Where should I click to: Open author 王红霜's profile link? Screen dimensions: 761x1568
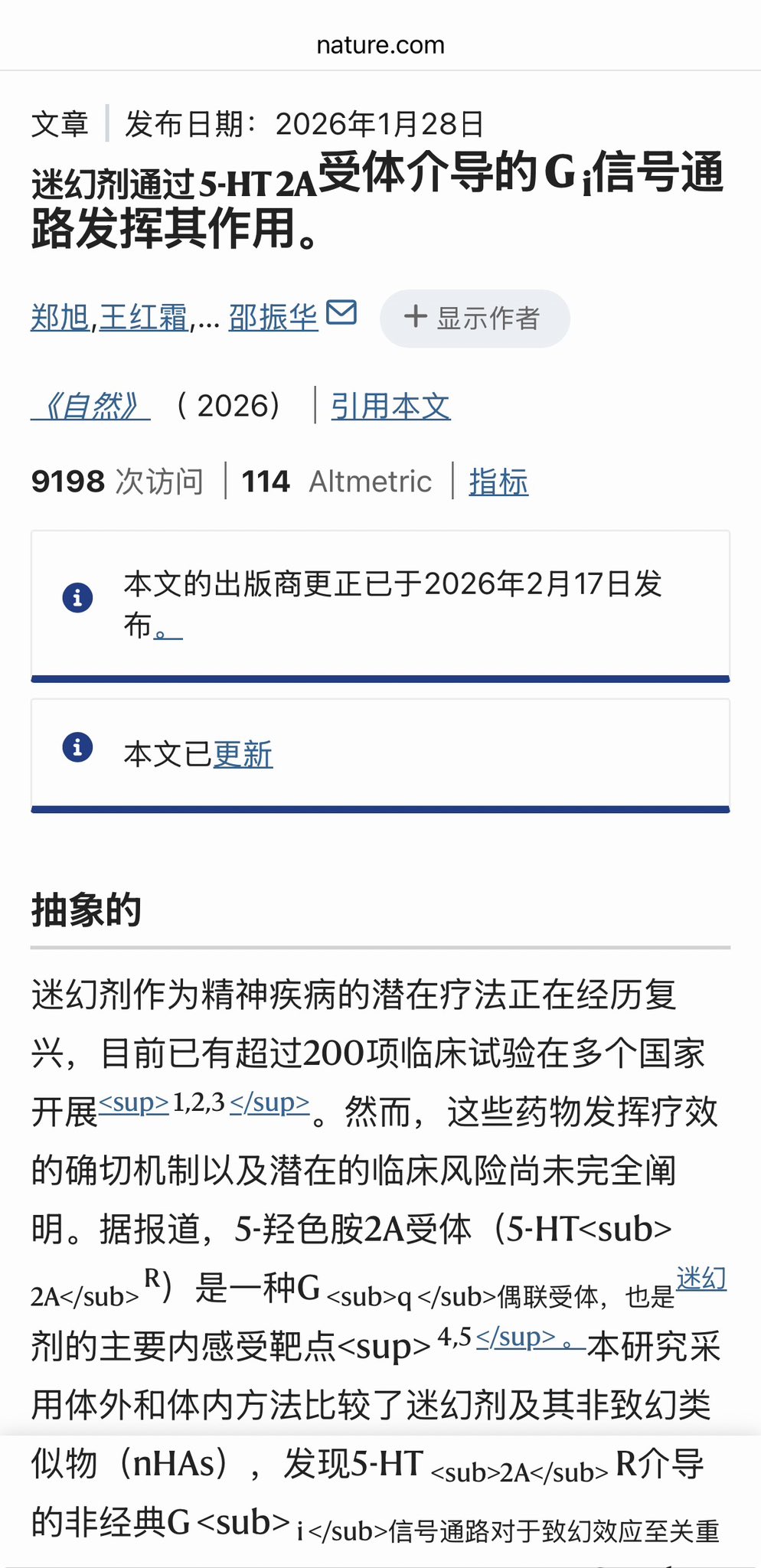pyautogui.click(x=143, y=318)
